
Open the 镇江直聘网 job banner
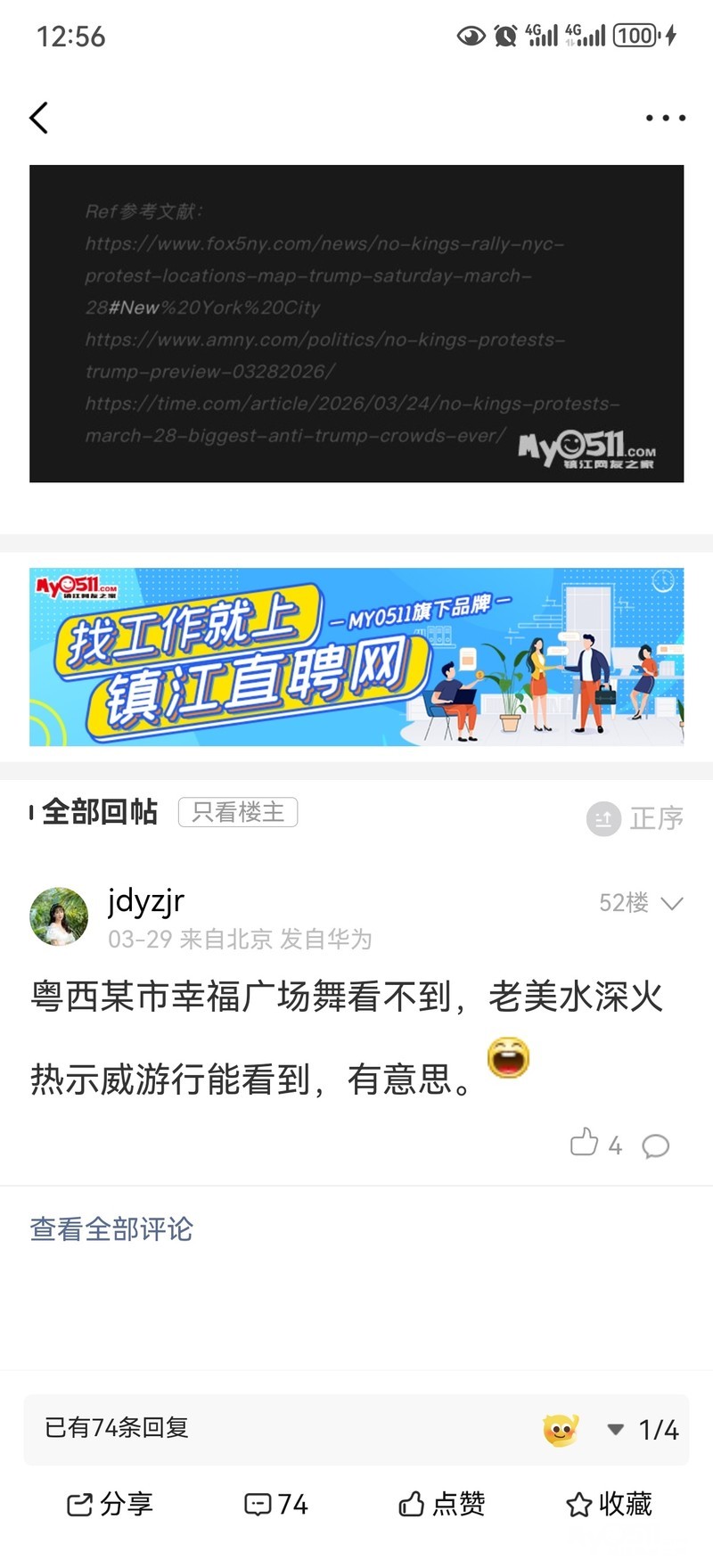point(356,656)
